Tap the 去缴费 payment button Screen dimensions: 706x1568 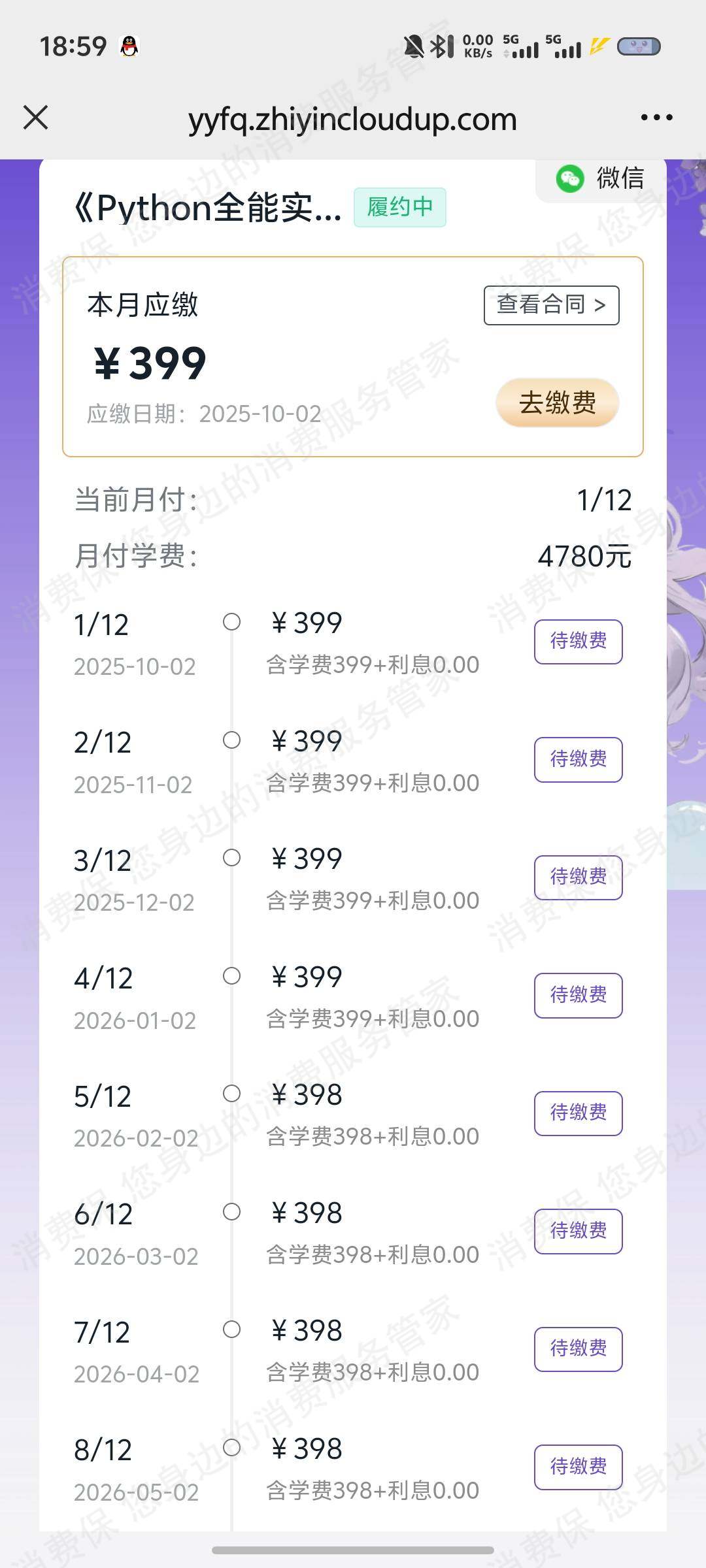coord(556,404)
